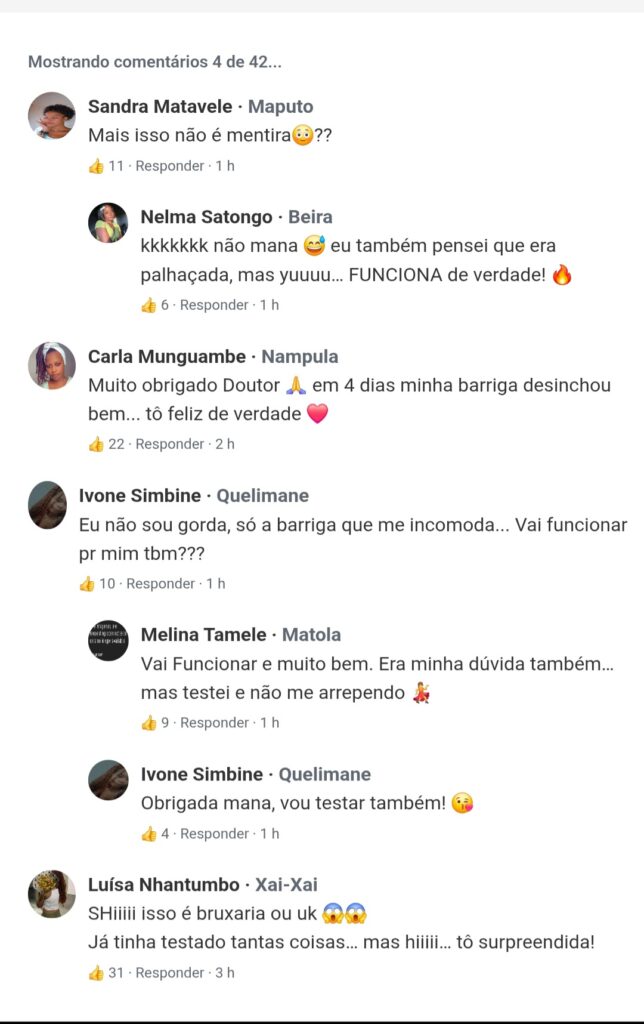Screen dimensions: 644x1024
Task: Reply to Melina Tamele's comment
Action: [x=214, y=722]
